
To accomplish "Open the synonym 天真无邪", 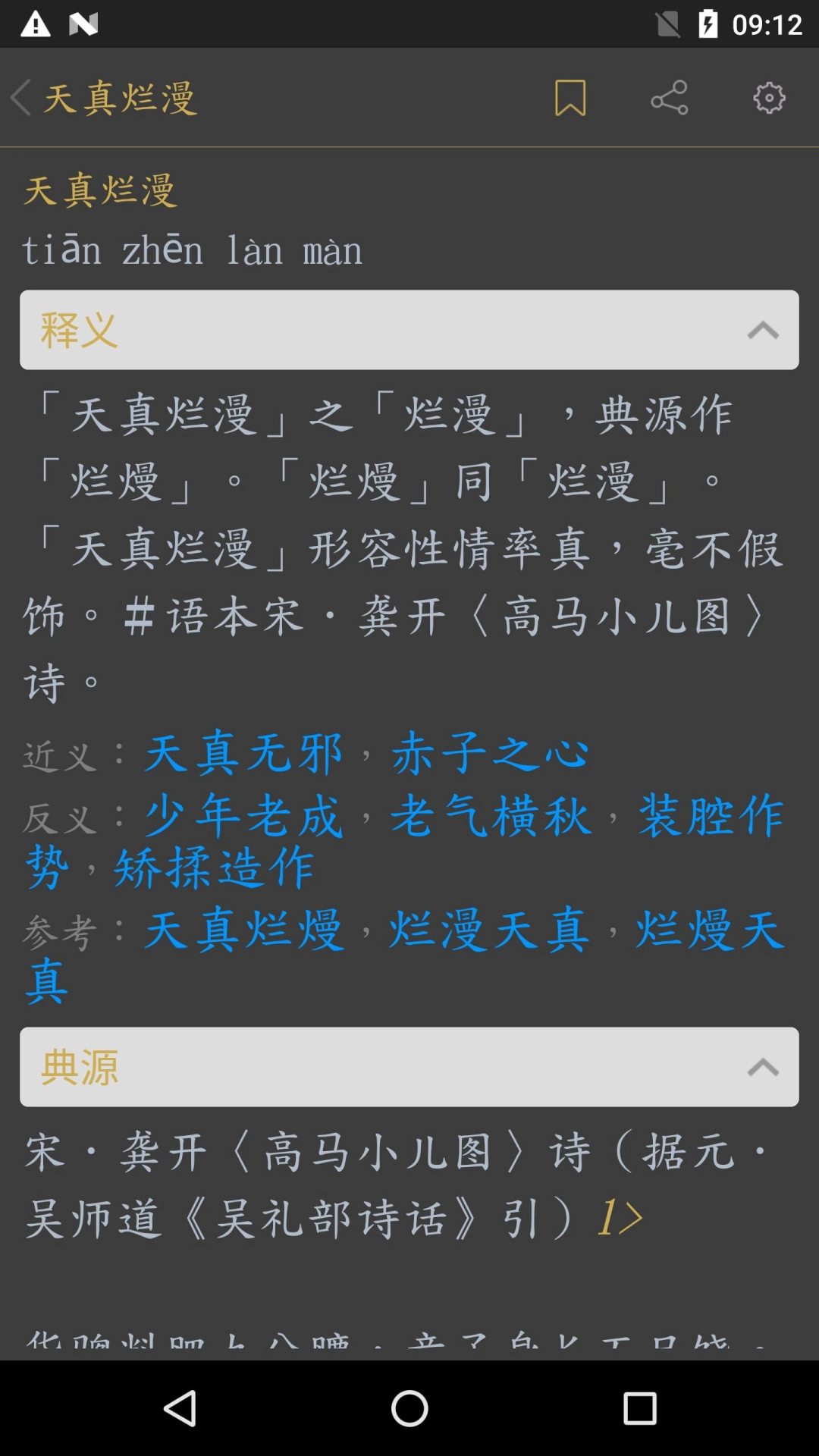I will (244, 755).
